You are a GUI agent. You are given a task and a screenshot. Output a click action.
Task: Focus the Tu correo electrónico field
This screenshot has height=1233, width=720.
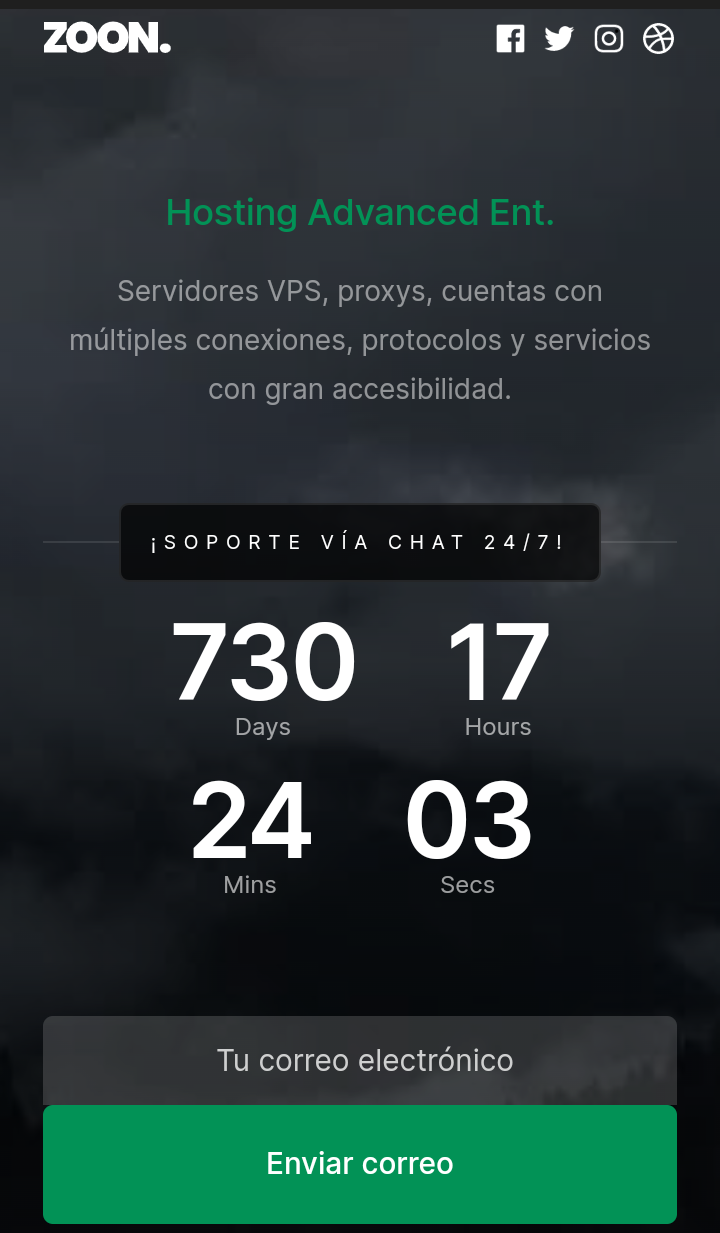tap(360, 1060)
